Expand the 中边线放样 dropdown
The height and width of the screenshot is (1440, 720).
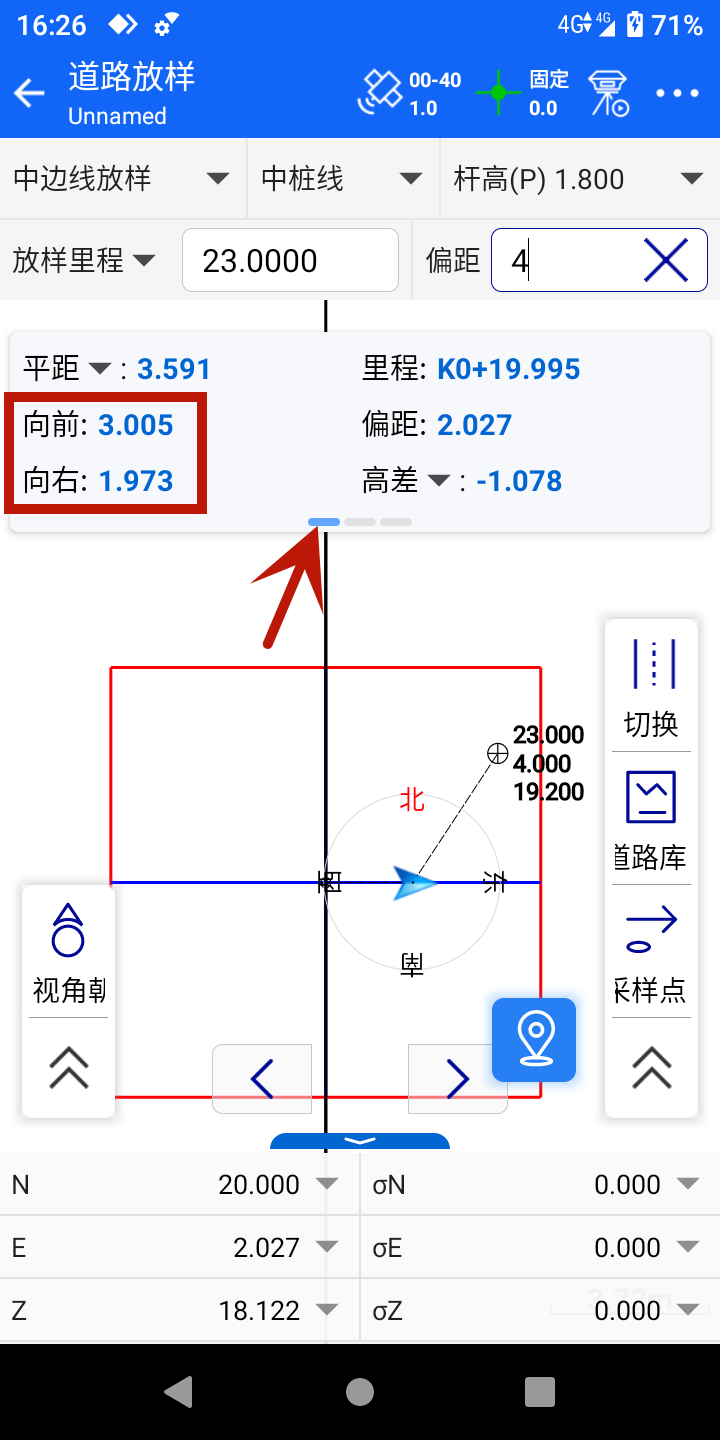coord(120,179)
